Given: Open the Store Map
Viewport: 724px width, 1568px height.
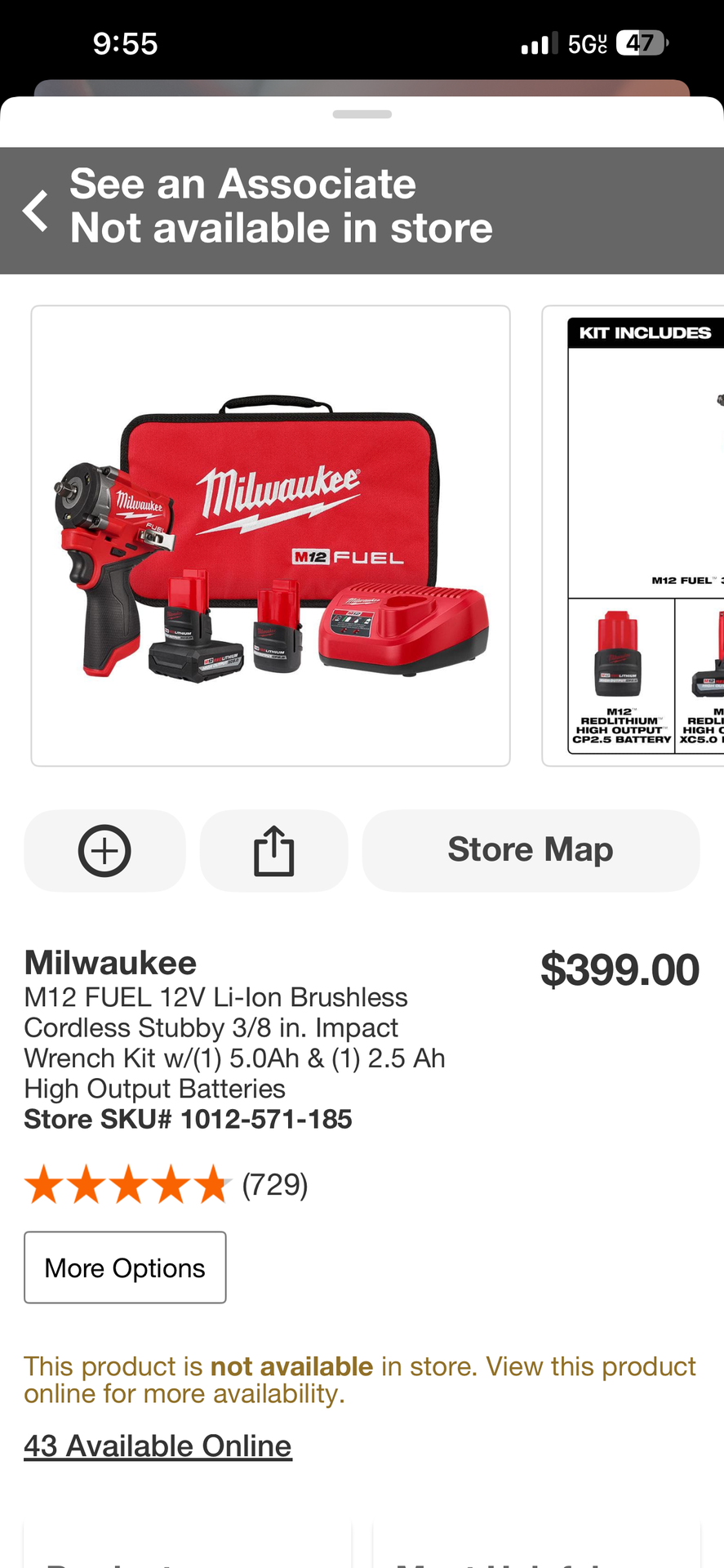Looking at the screenshot, I should [531, 851].
